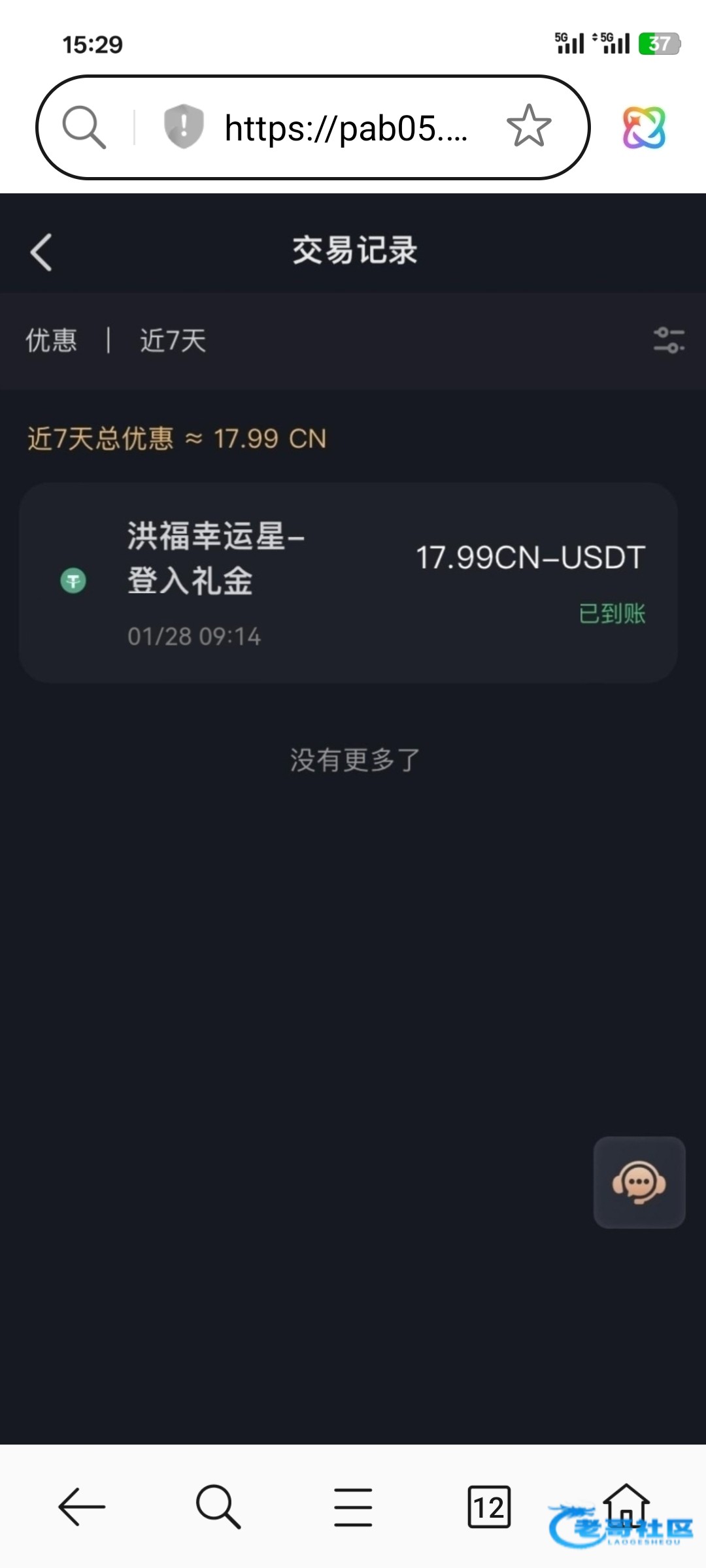Image resolution: width=706 pixels, height=1568 pixels.
Task: Tap the browser URL address bar
Action: point(346,128)
